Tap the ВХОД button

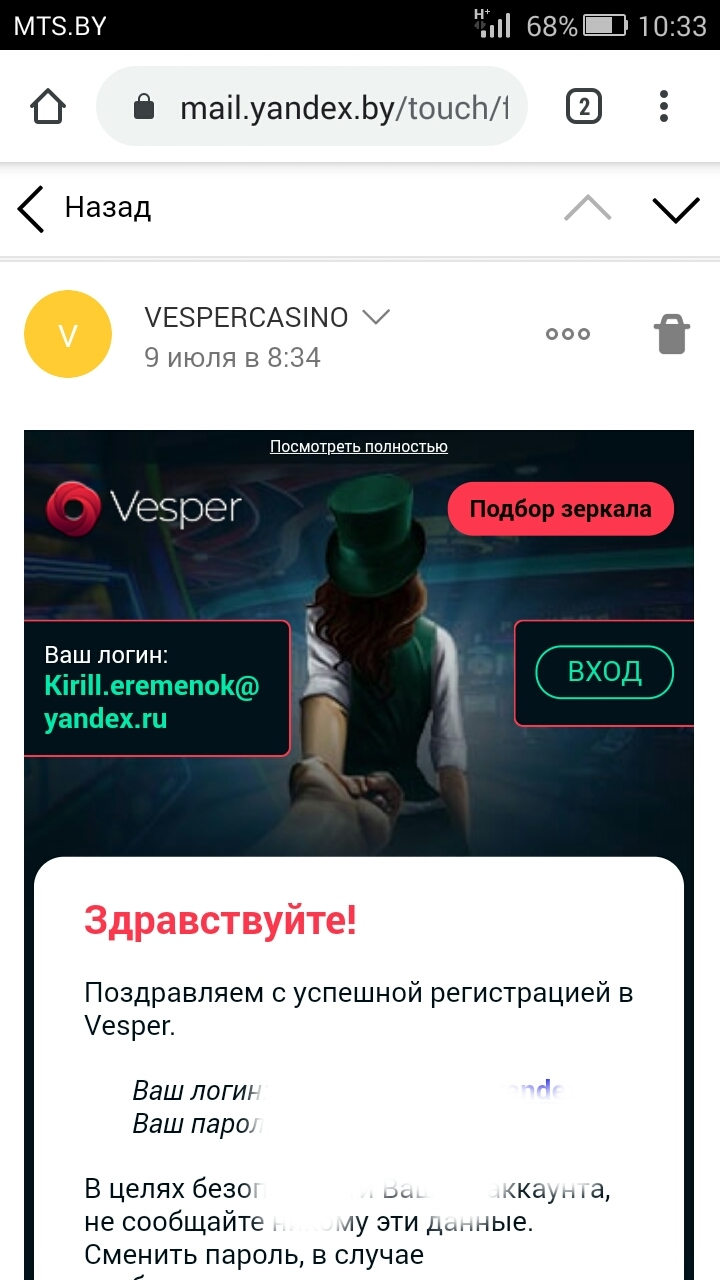pyautogui.click(x=604, y=672)
